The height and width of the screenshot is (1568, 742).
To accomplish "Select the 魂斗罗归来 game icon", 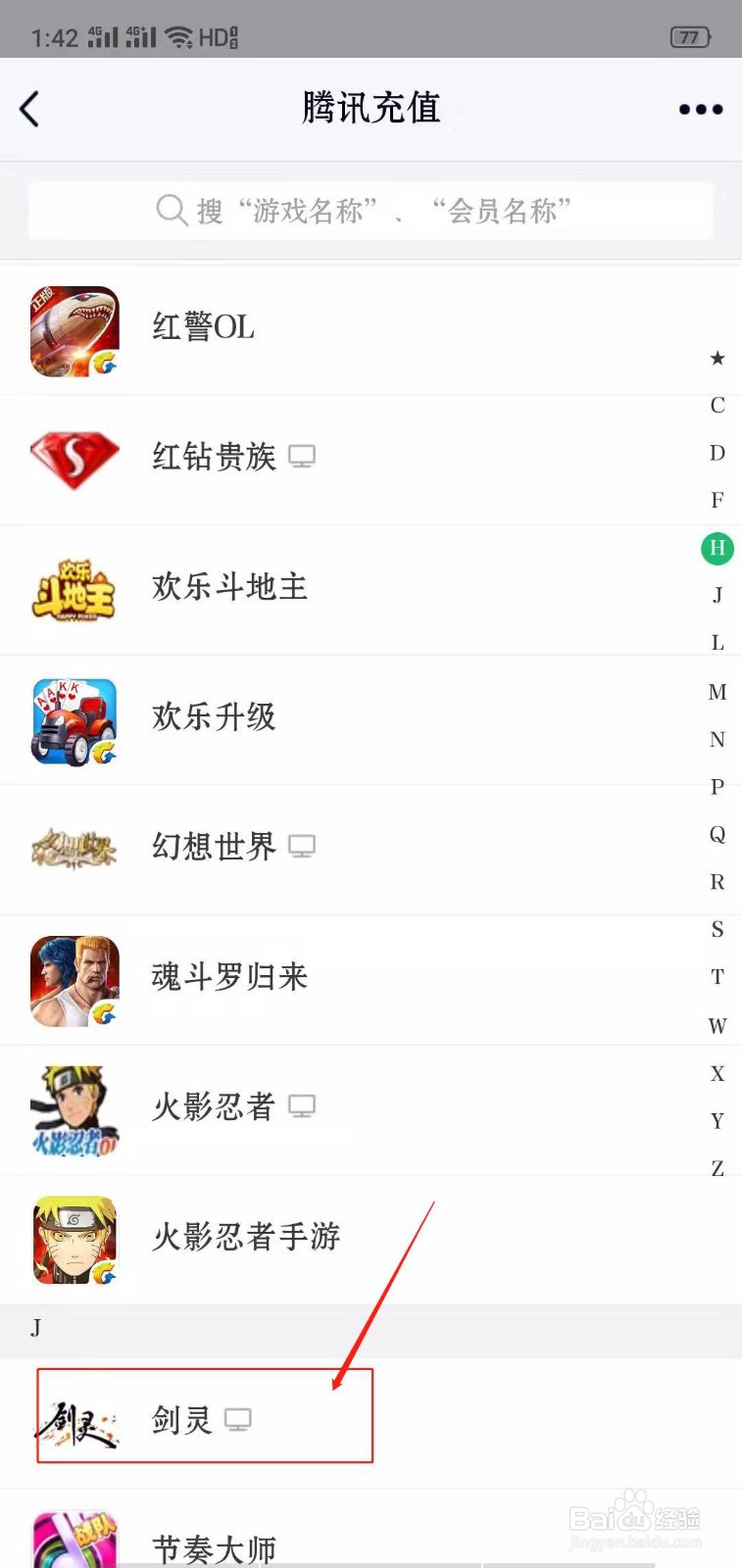I will 74,978.
